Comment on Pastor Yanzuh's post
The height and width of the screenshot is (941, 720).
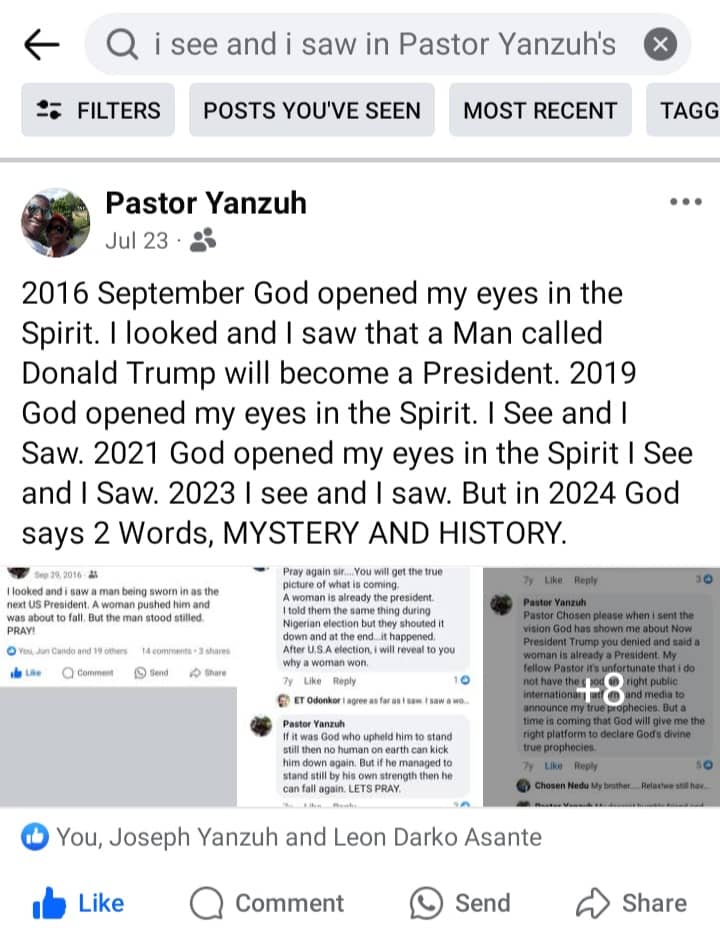[x=267, y=904]
